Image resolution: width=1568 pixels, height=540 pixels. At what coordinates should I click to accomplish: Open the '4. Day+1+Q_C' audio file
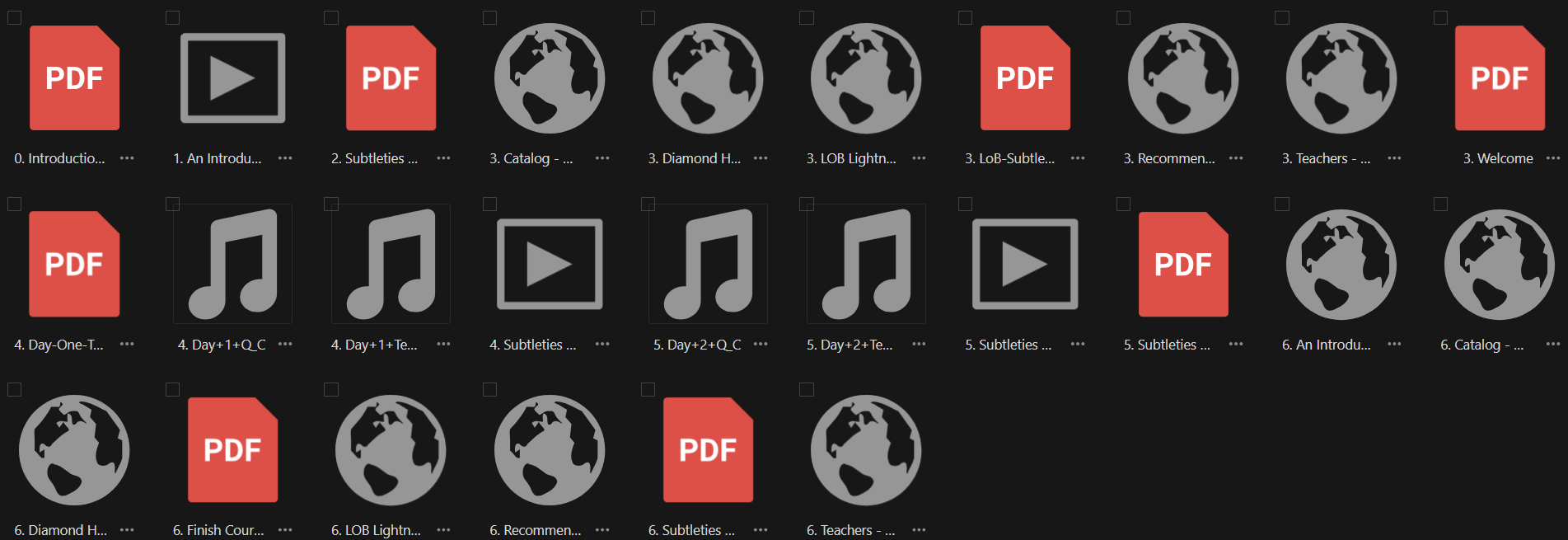point(232,264)
